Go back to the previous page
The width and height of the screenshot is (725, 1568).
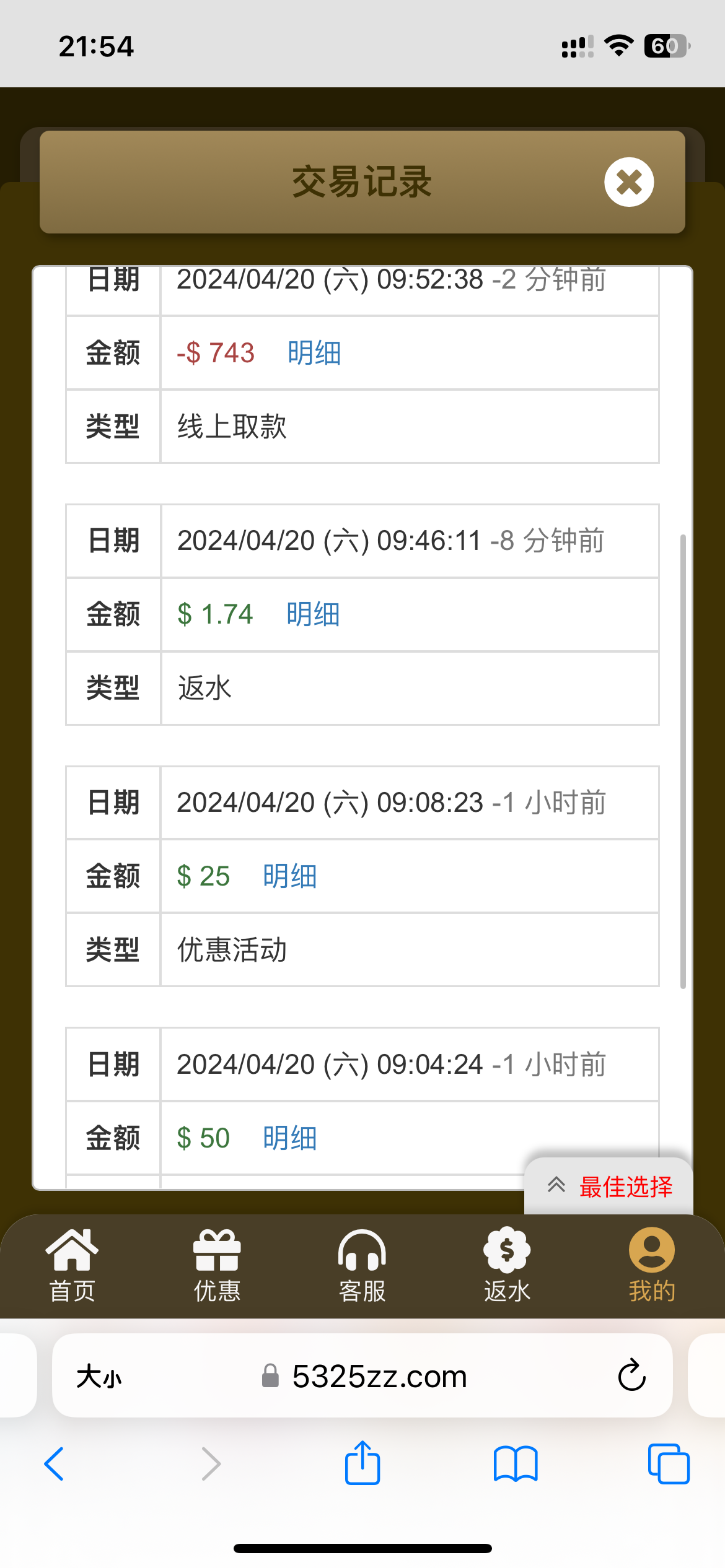click(x=55, y=1464)
